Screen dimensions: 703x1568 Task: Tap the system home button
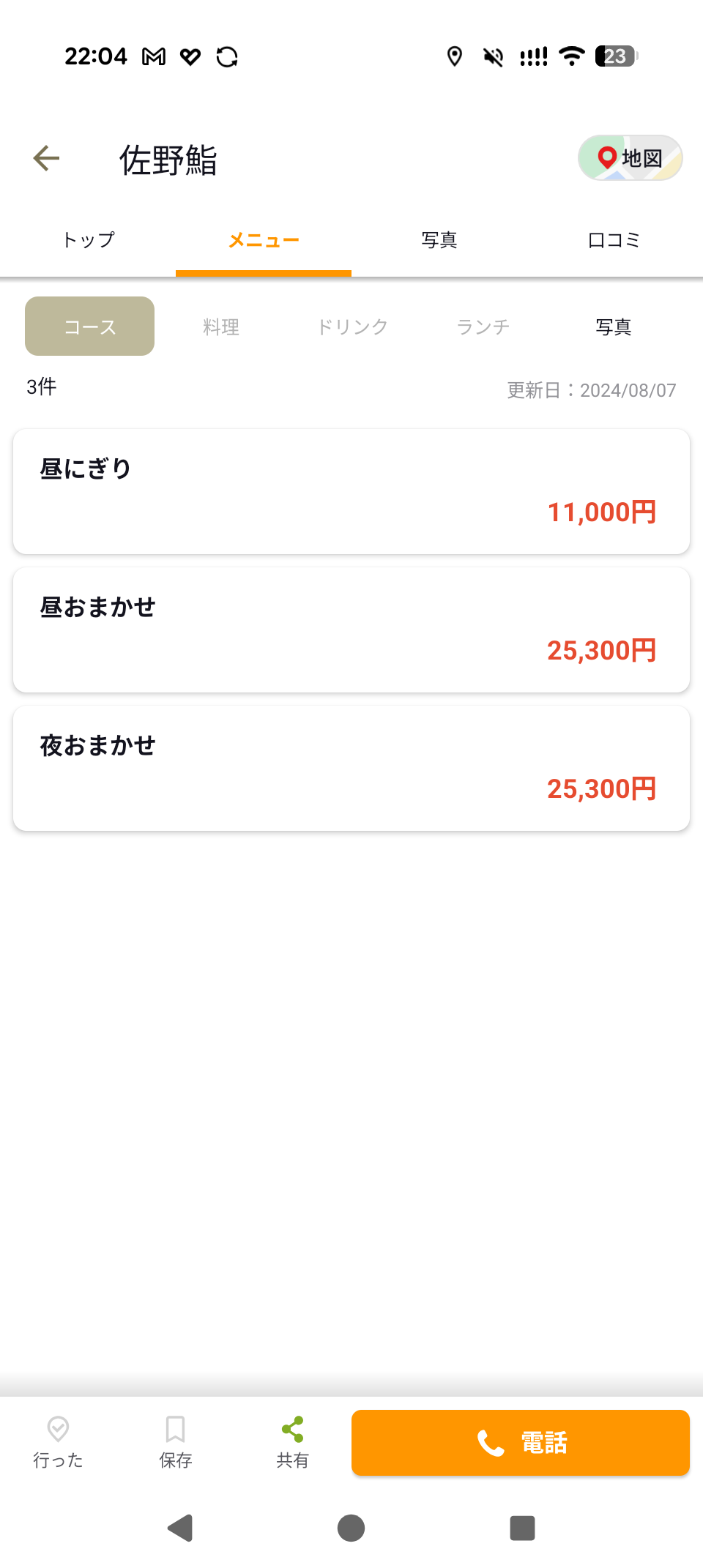[351, 1528]
